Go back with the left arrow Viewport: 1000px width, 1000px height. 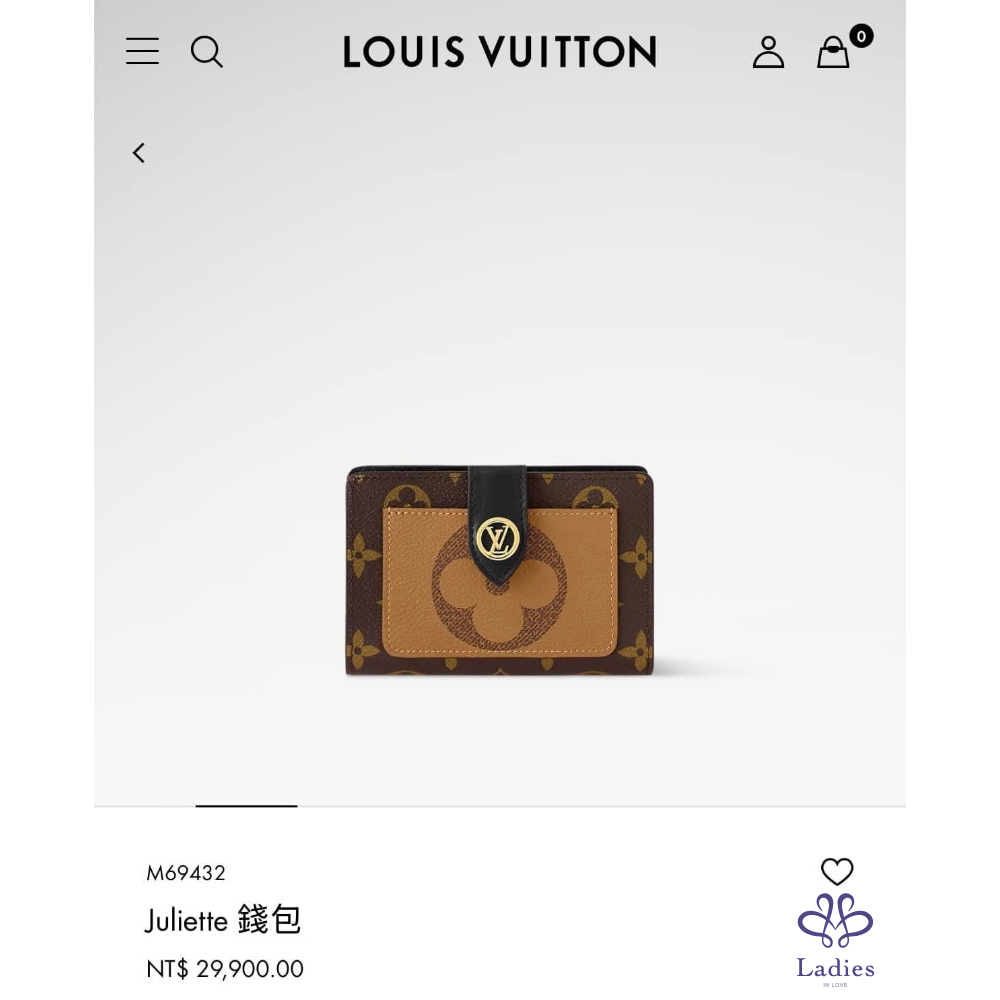pyautogui.click(x=139, y=153)
